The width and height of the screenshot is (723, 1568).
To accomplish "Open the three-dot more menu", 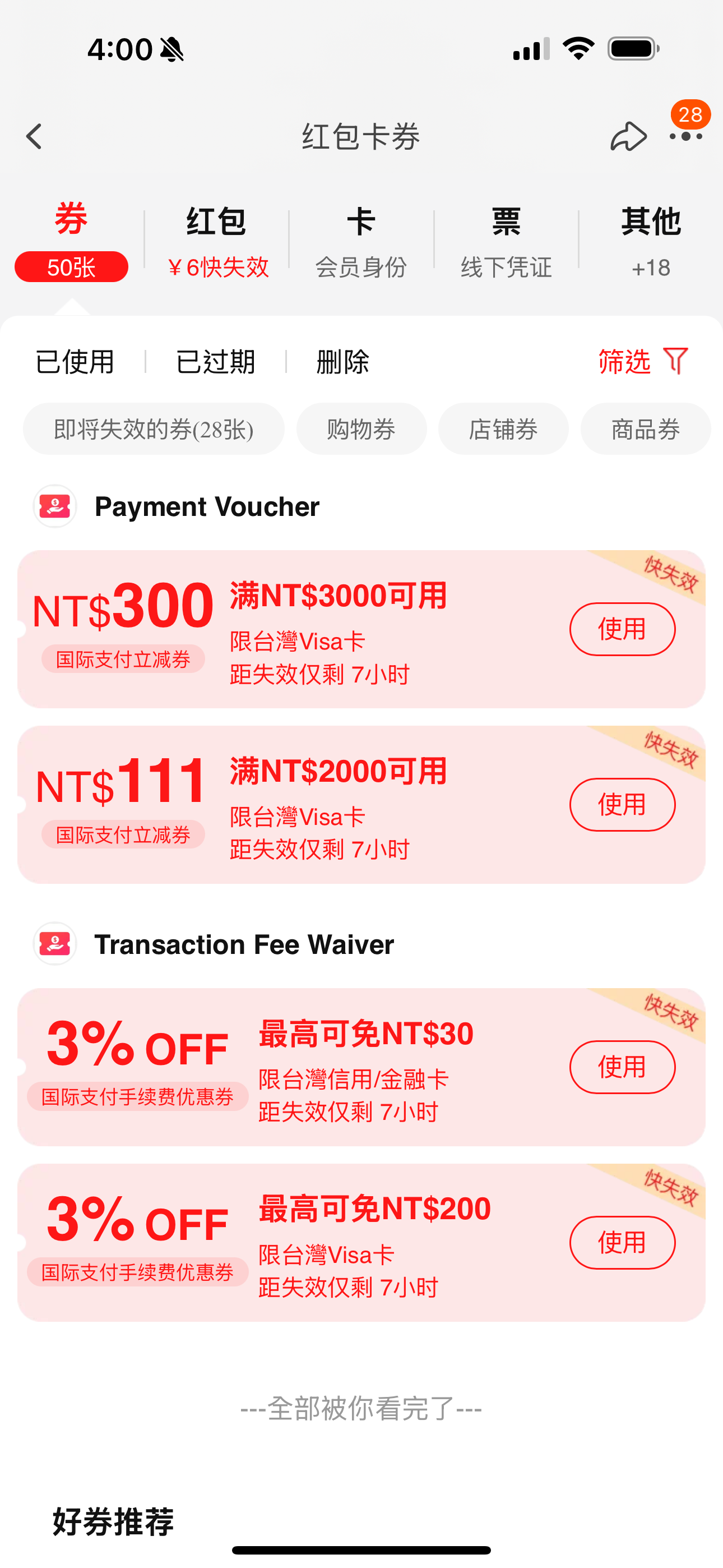I will (686, 136).
